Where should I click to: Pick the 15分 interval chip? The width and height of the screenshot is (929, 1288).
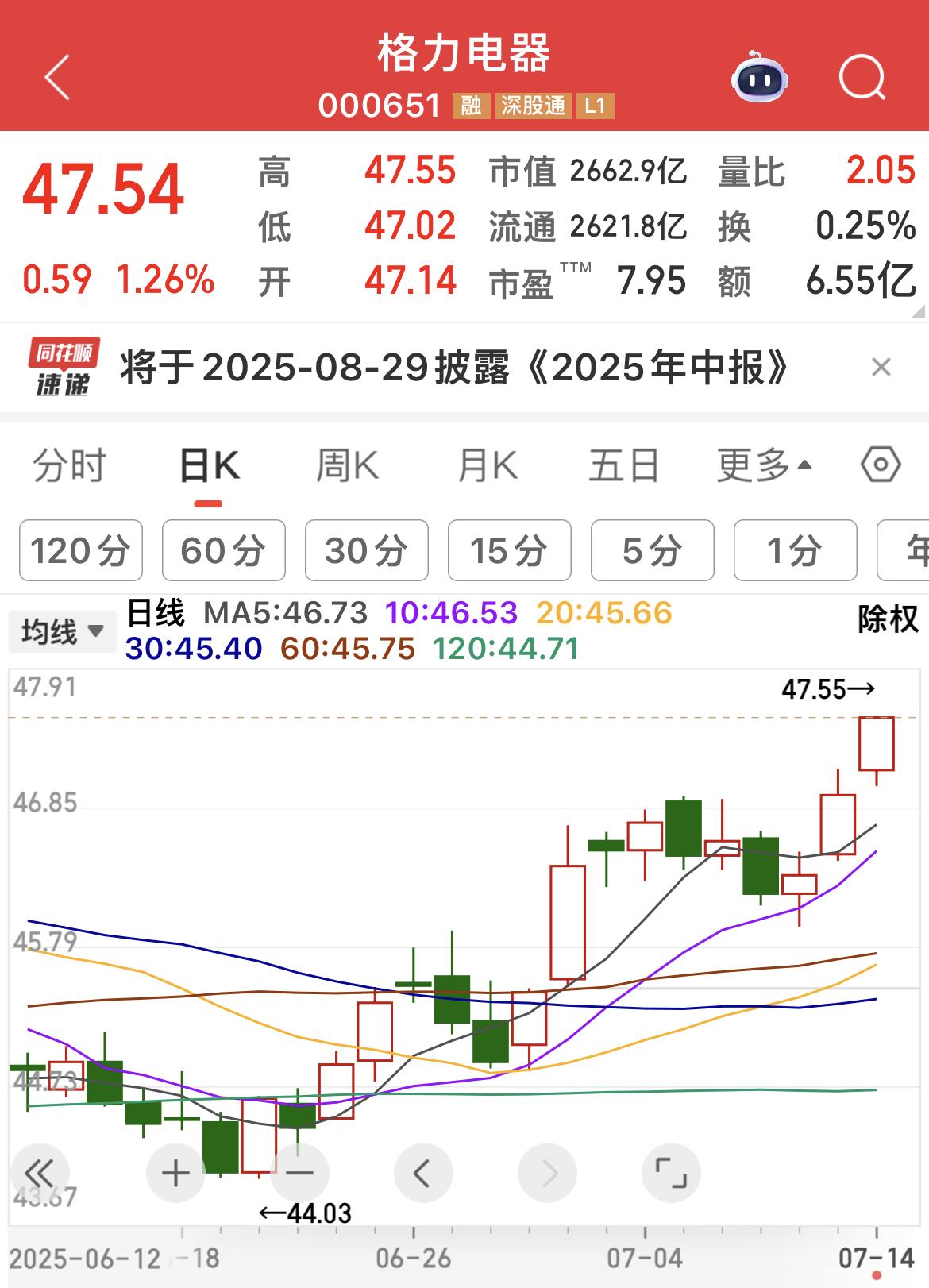pyautogui.click(x=509, y=550)
